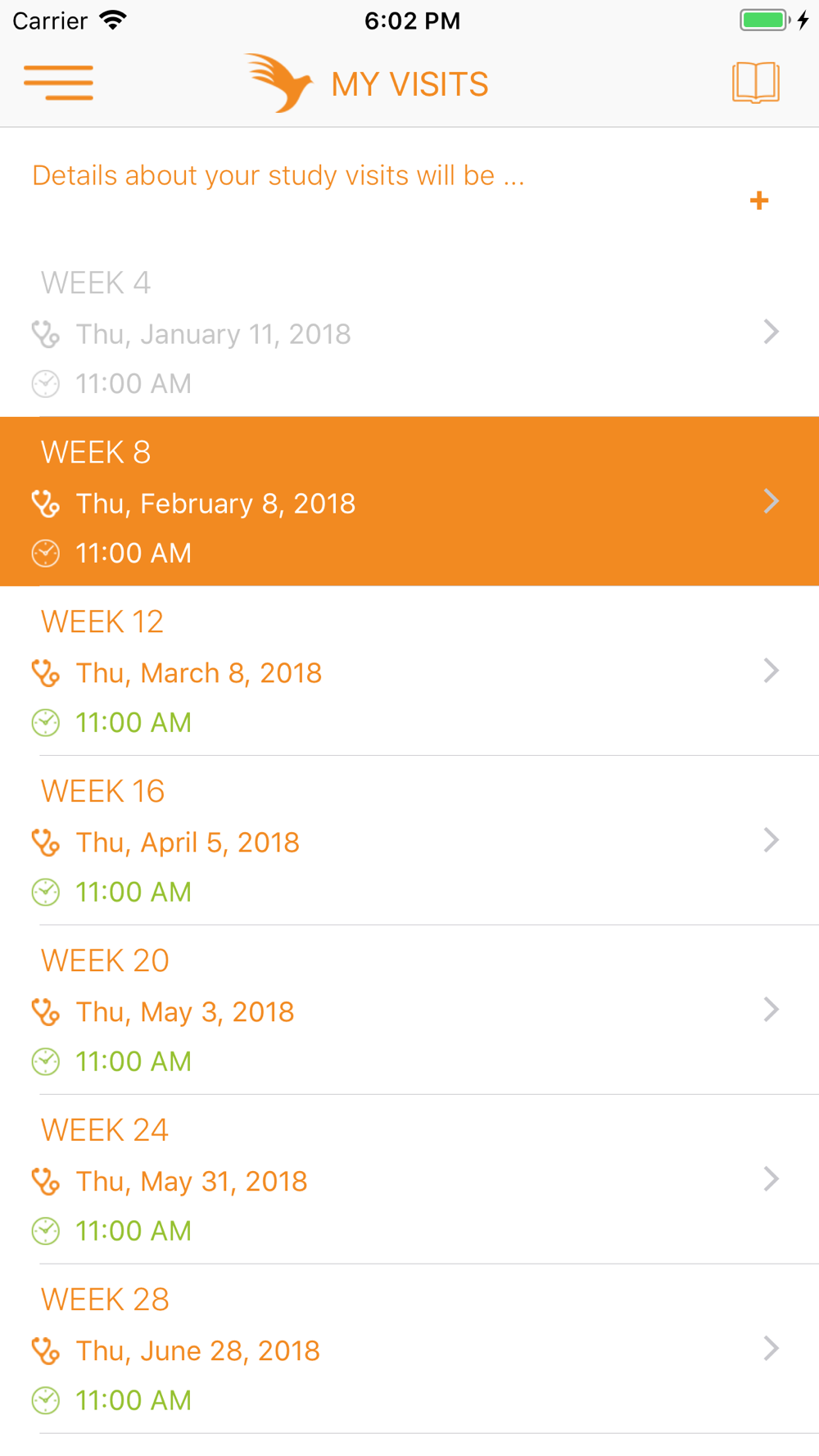
Task: Expand the study visits details with plus
Action: click(759, 201)
